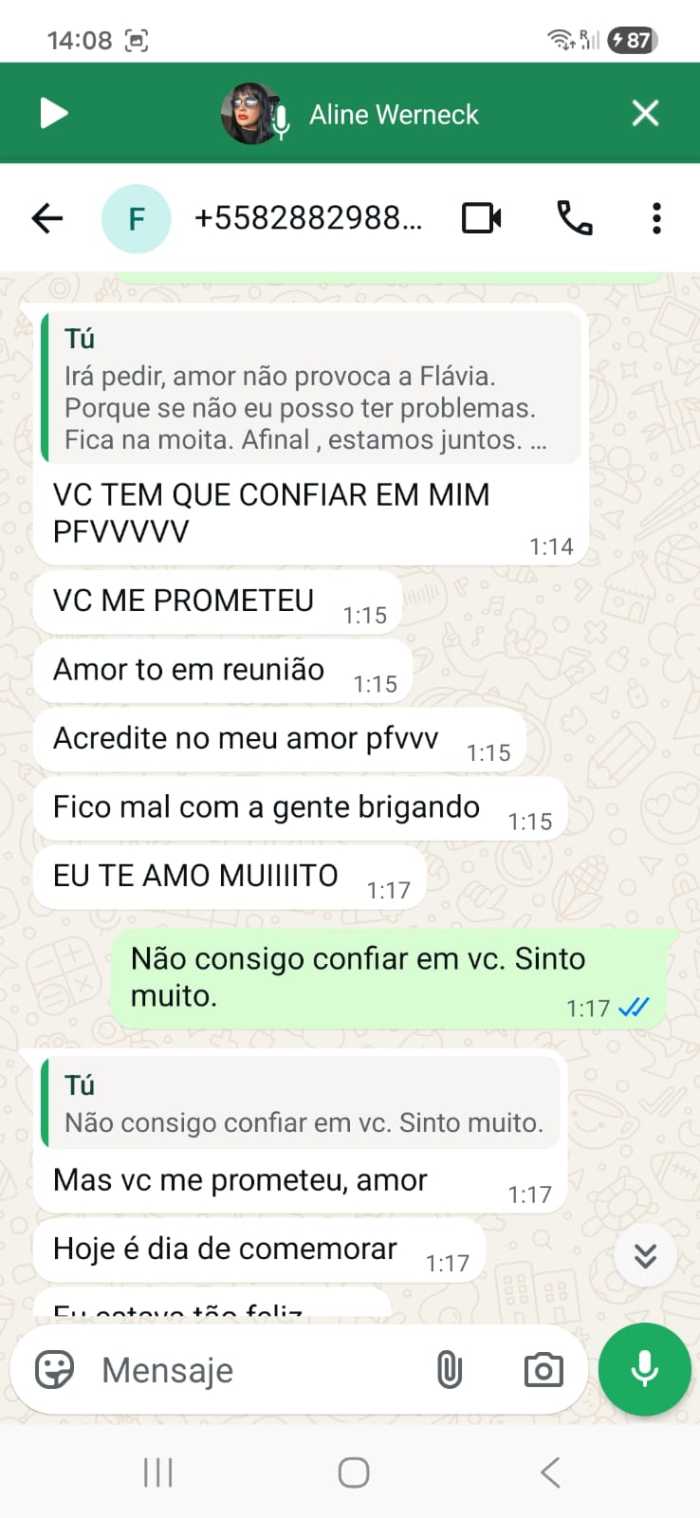Start a voice call

[574, 218]
